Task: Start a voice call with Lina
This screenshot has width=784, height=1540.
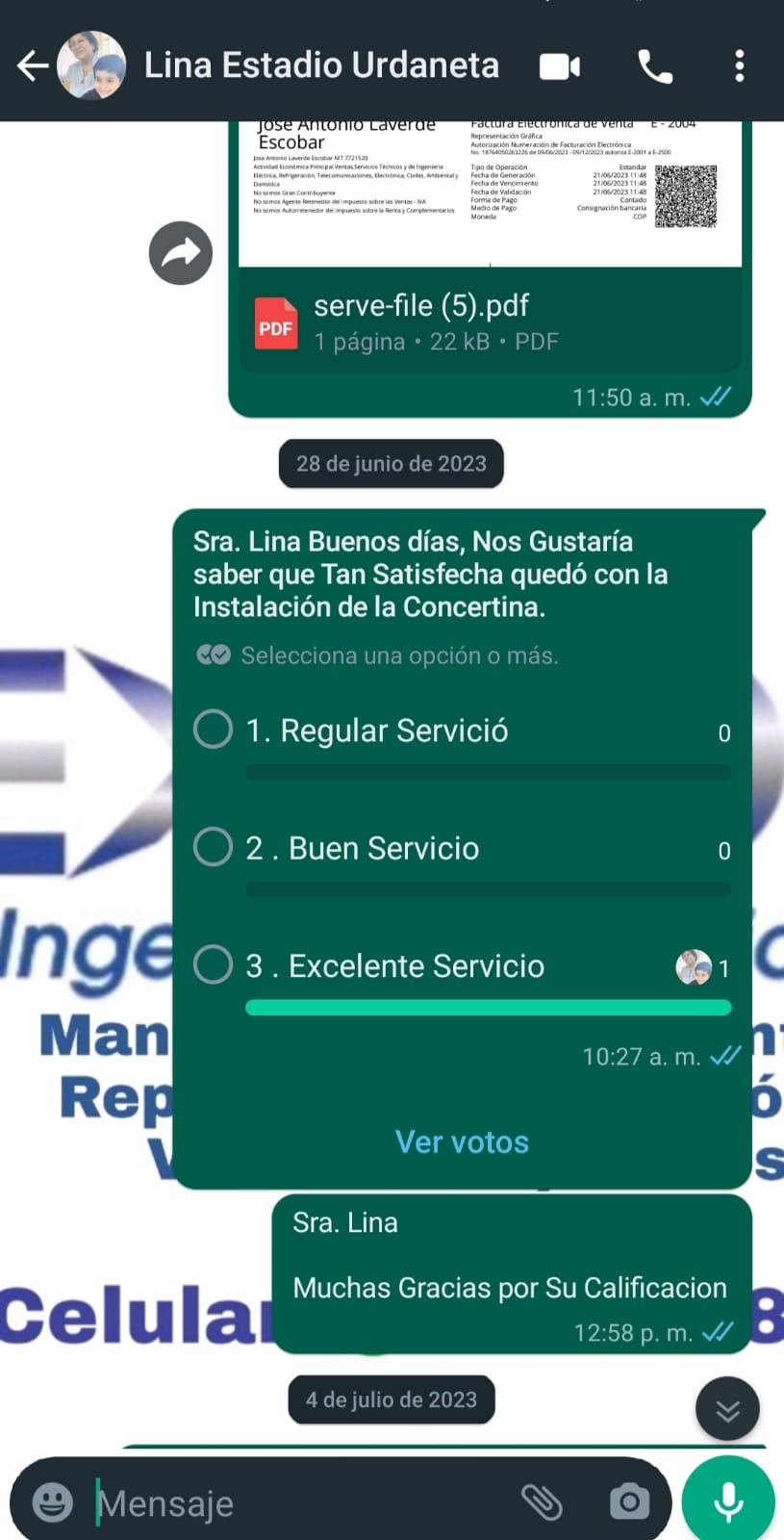Action: pos(655,66)
